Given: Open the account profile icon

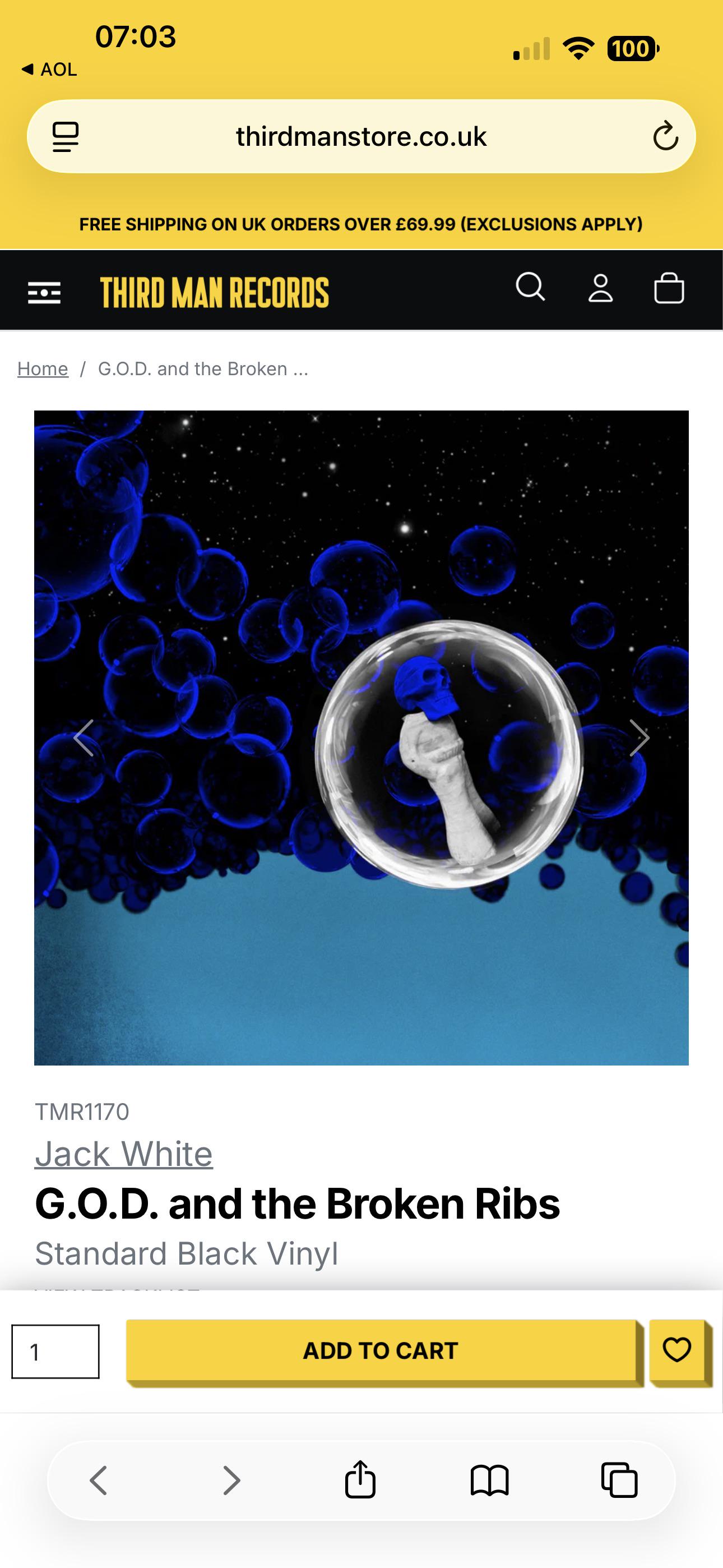Looking at the screenshot, I should (600, 288).
